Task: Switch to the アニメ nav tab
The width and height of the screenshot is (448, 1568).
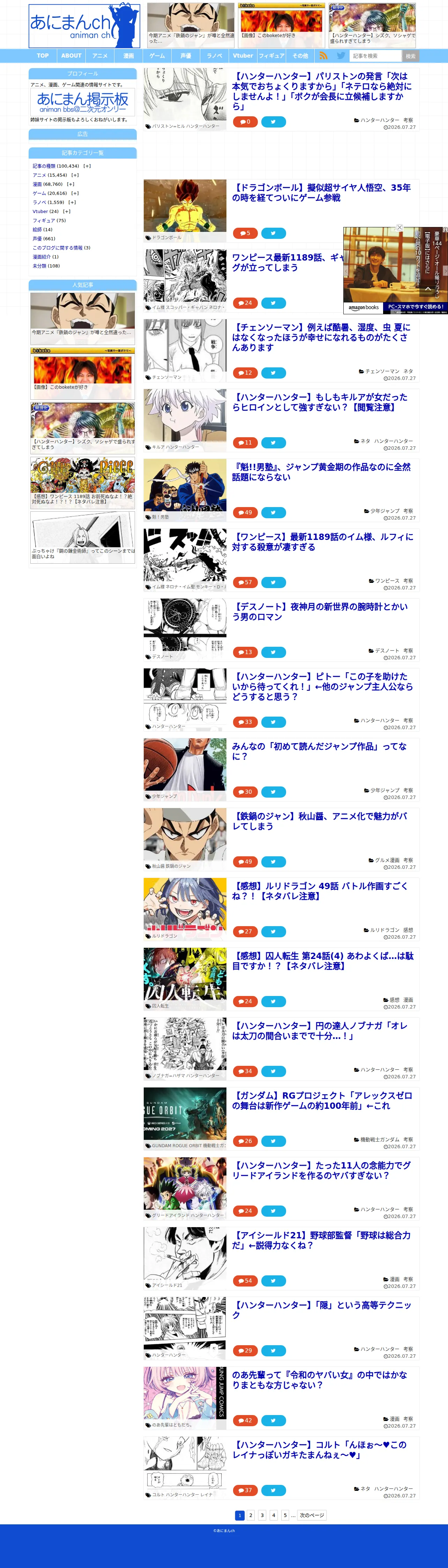Action: click(x=100, y=56)
